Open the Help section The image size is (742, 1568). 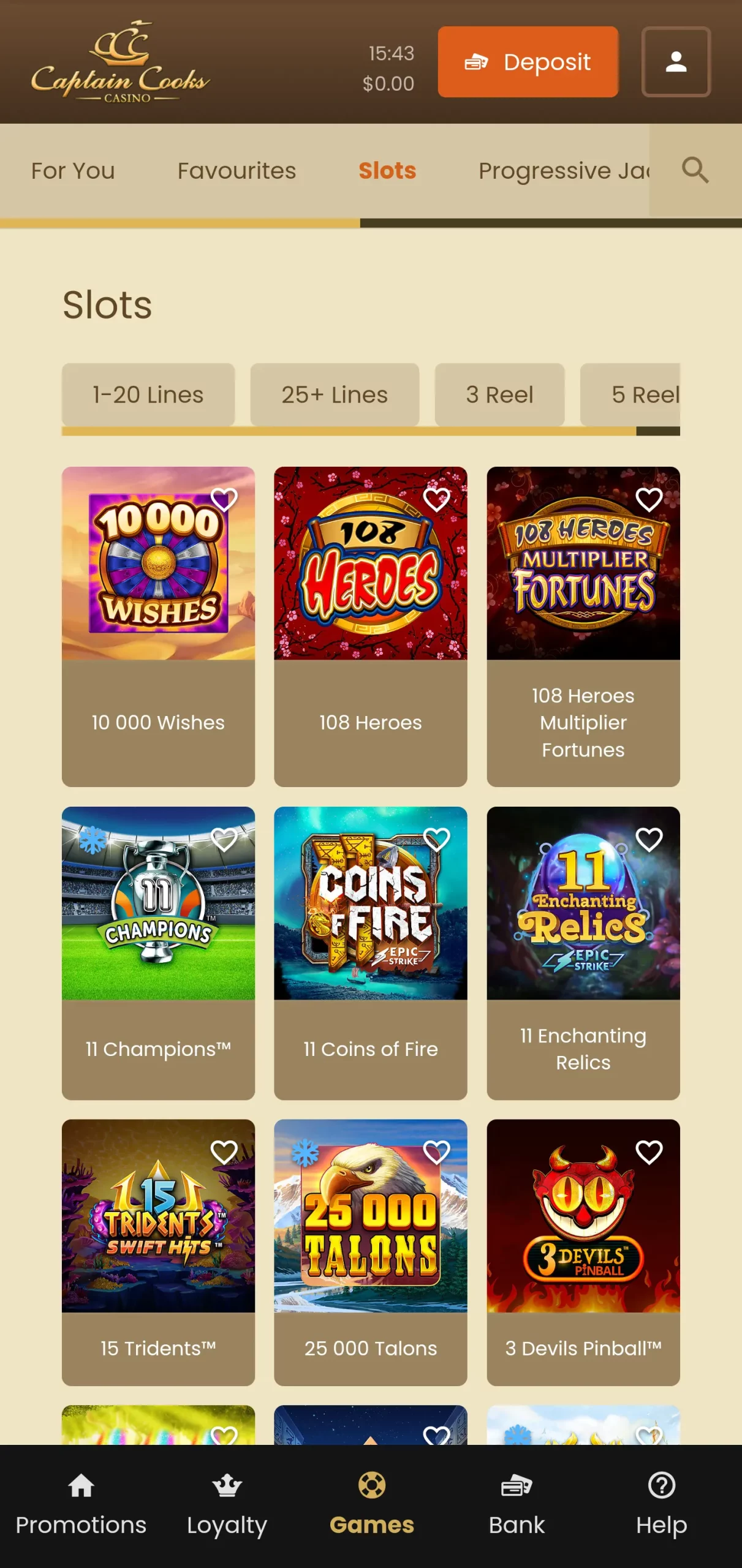pos(661,1506)
